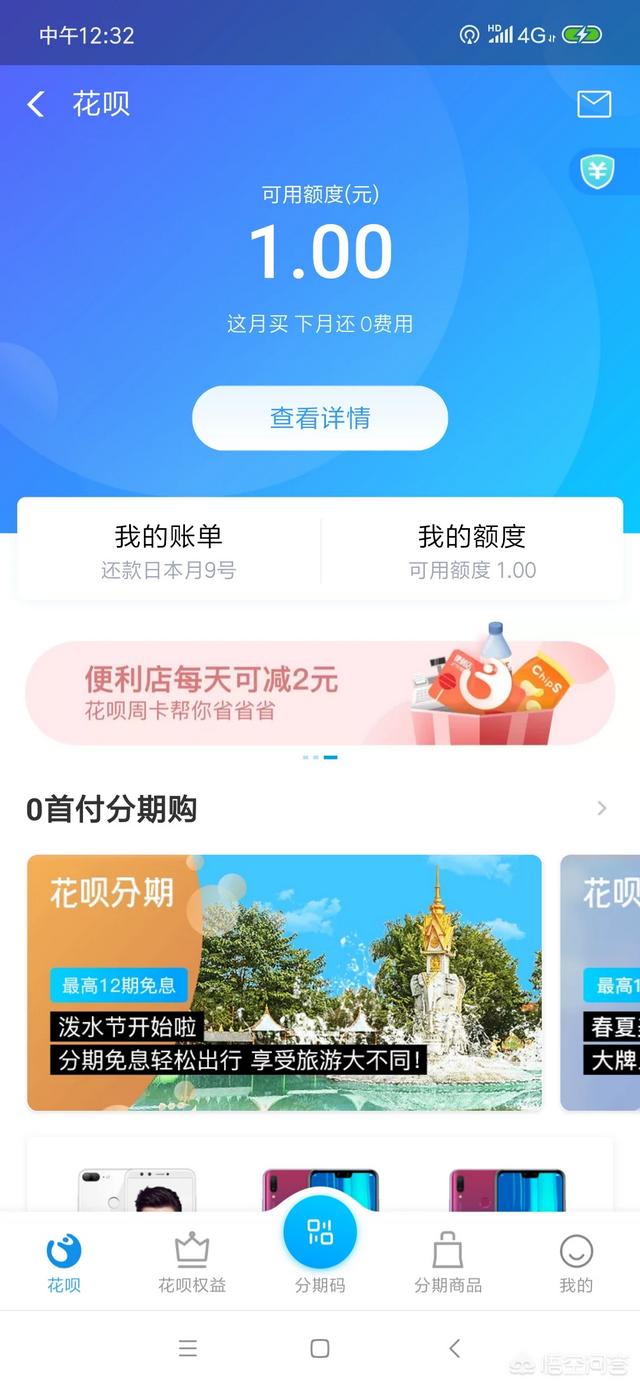Go back from the 花呗 page
The height and width of the screenshot is (1387, 640).
pos(36,104)
